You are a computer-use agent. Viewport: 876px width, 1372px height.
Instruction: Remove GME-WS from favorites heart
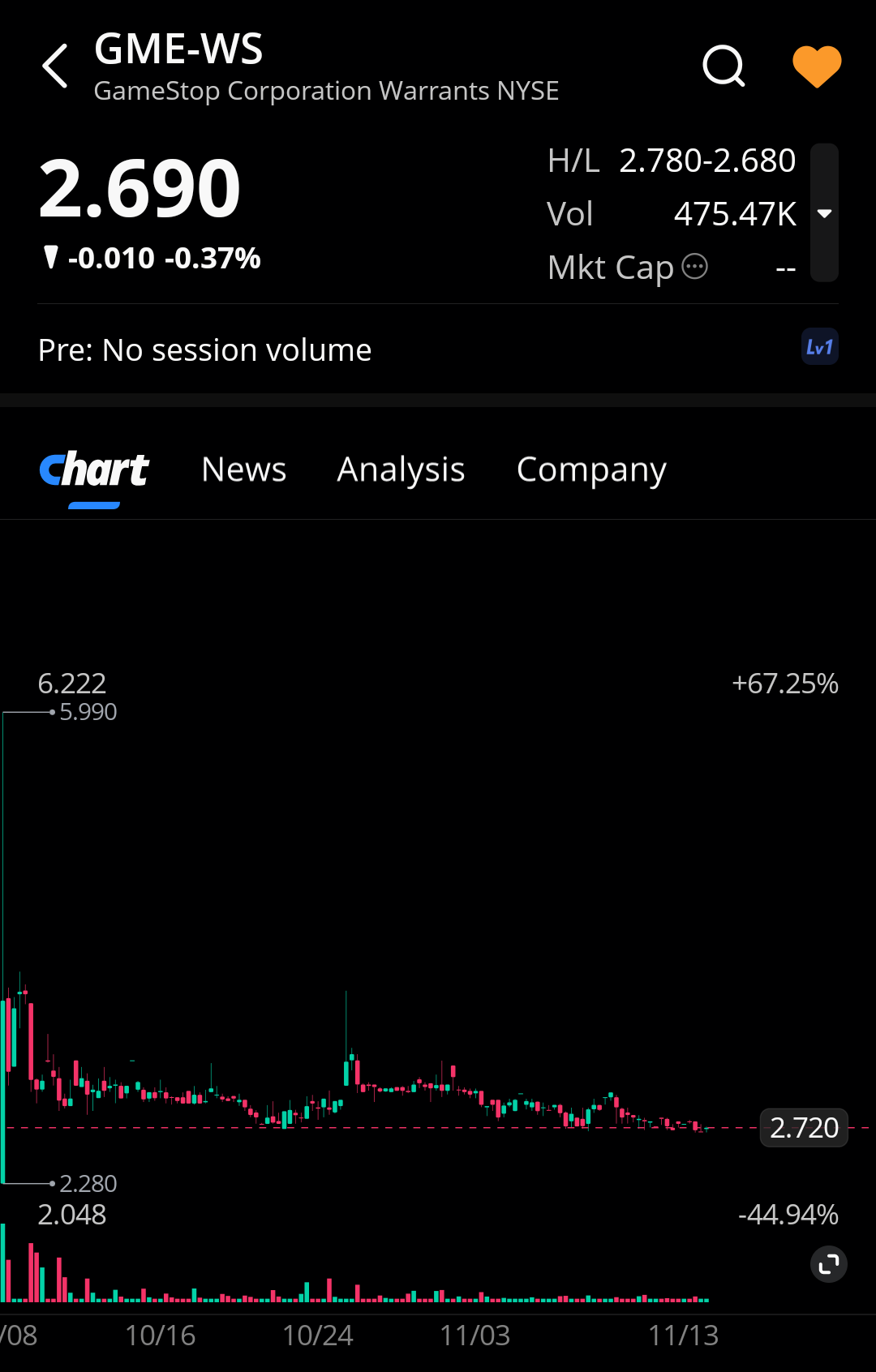click(816, 66)
